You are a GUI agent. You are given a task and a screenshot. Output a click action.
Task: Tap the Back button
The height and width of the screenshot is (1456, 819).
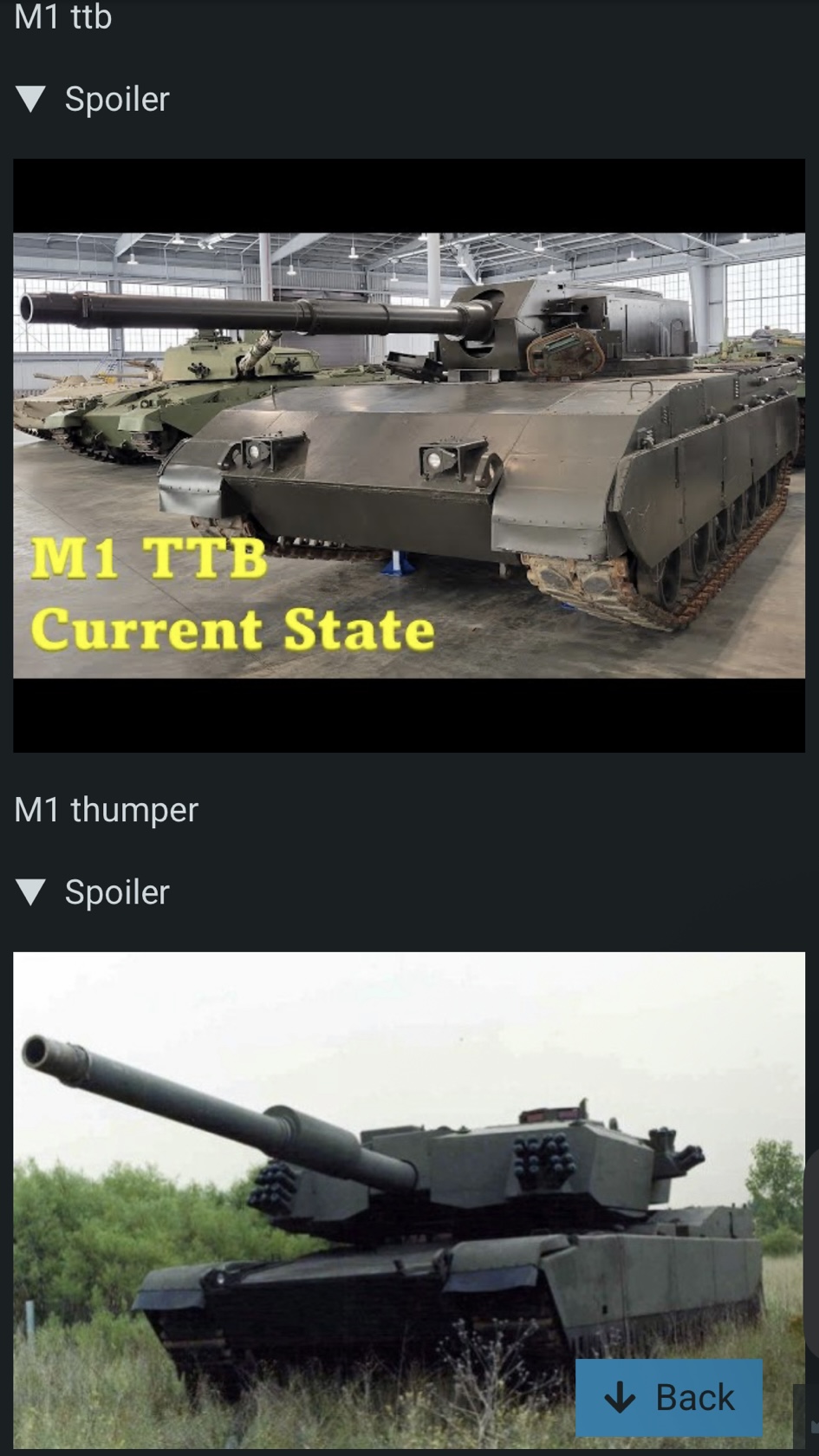(x=668, y=1397)
